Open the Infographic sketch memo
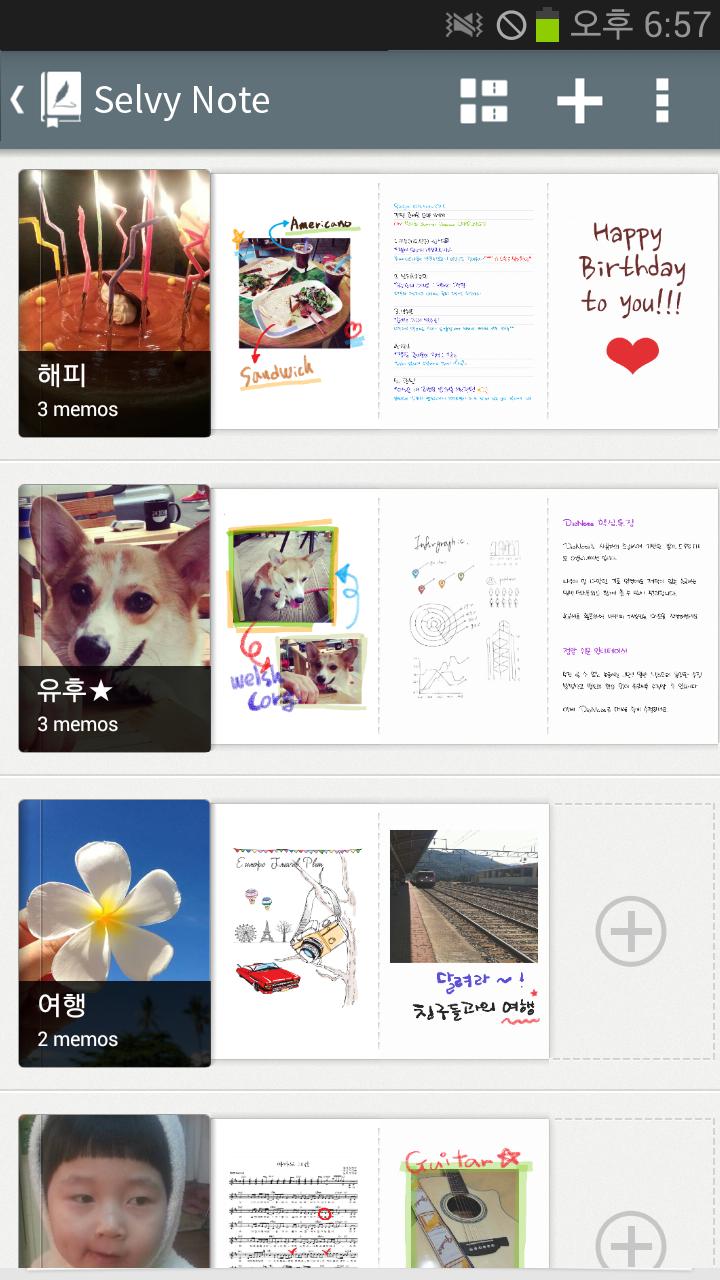 click(x=463, y=618)
